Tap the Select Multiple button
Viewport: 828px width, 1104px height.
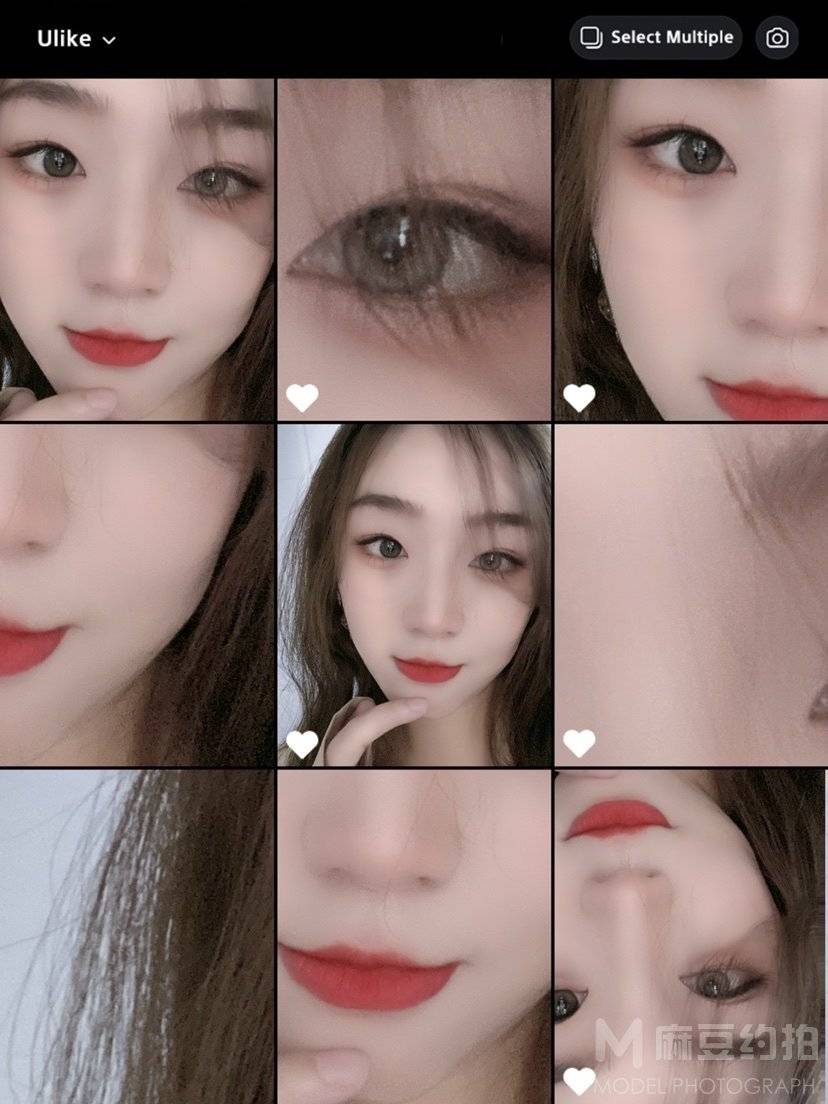[x=656, y=38]
